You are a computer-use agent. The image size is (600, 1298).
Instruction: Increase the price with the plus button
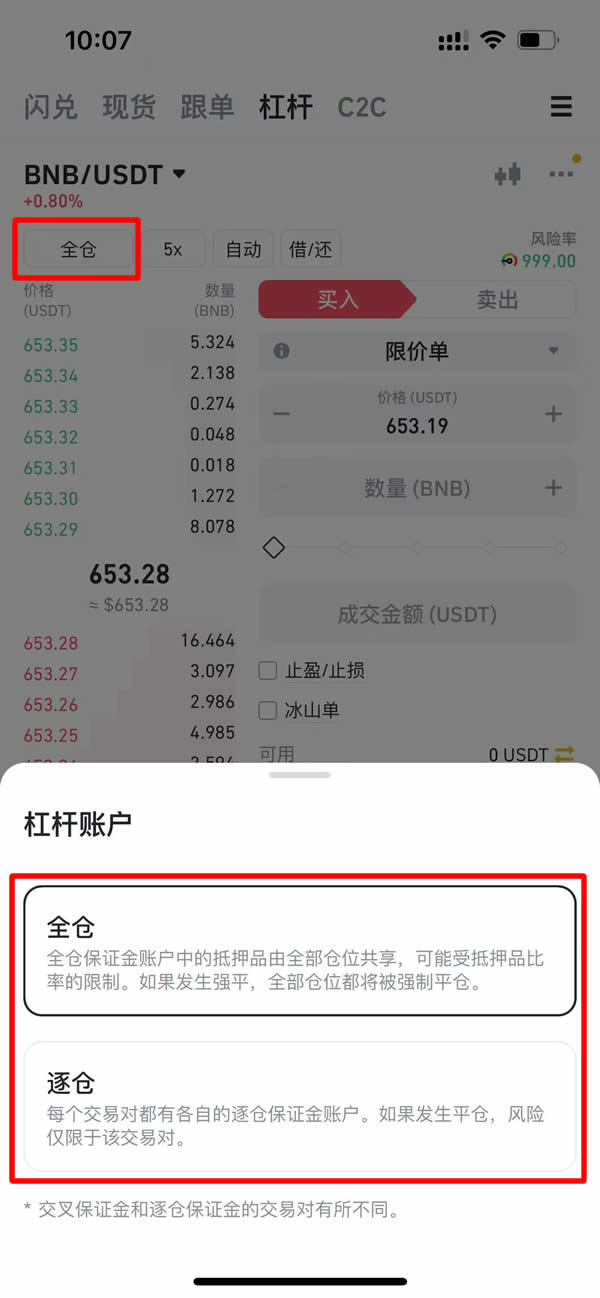[x=553, y=414]
